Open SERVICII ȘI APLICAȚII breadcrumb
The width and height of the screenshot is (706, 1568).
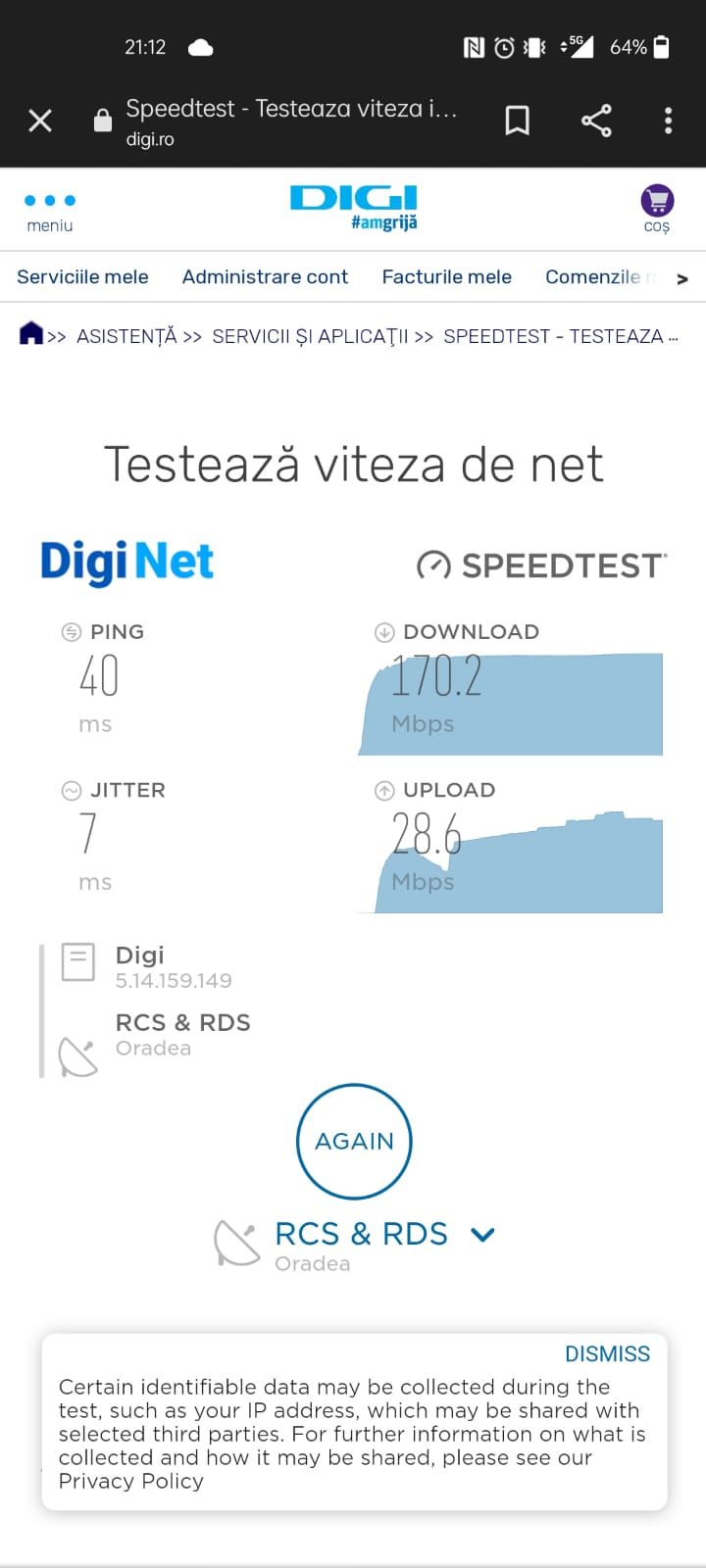(310, 337)
